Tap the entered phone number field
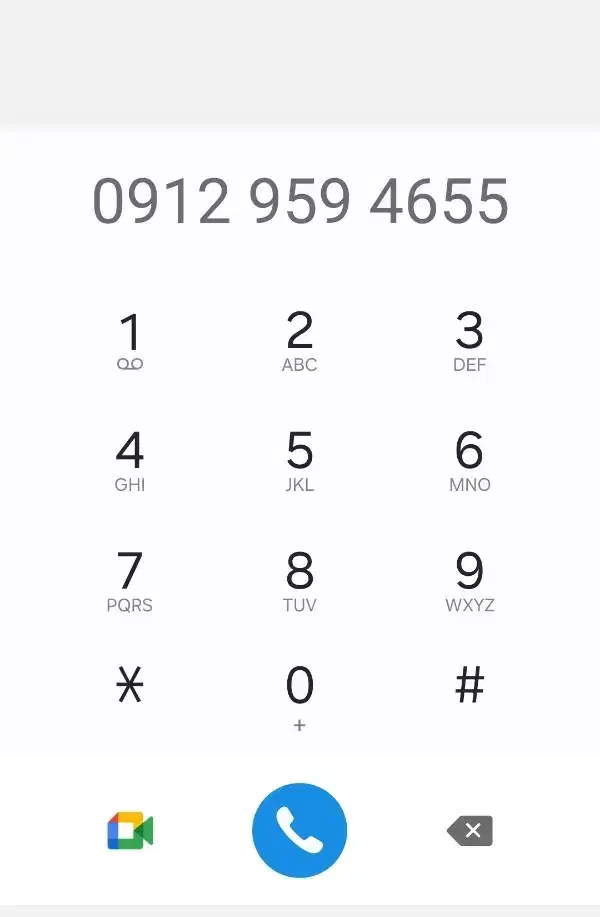The image size is (600, 917). (300, 201)
